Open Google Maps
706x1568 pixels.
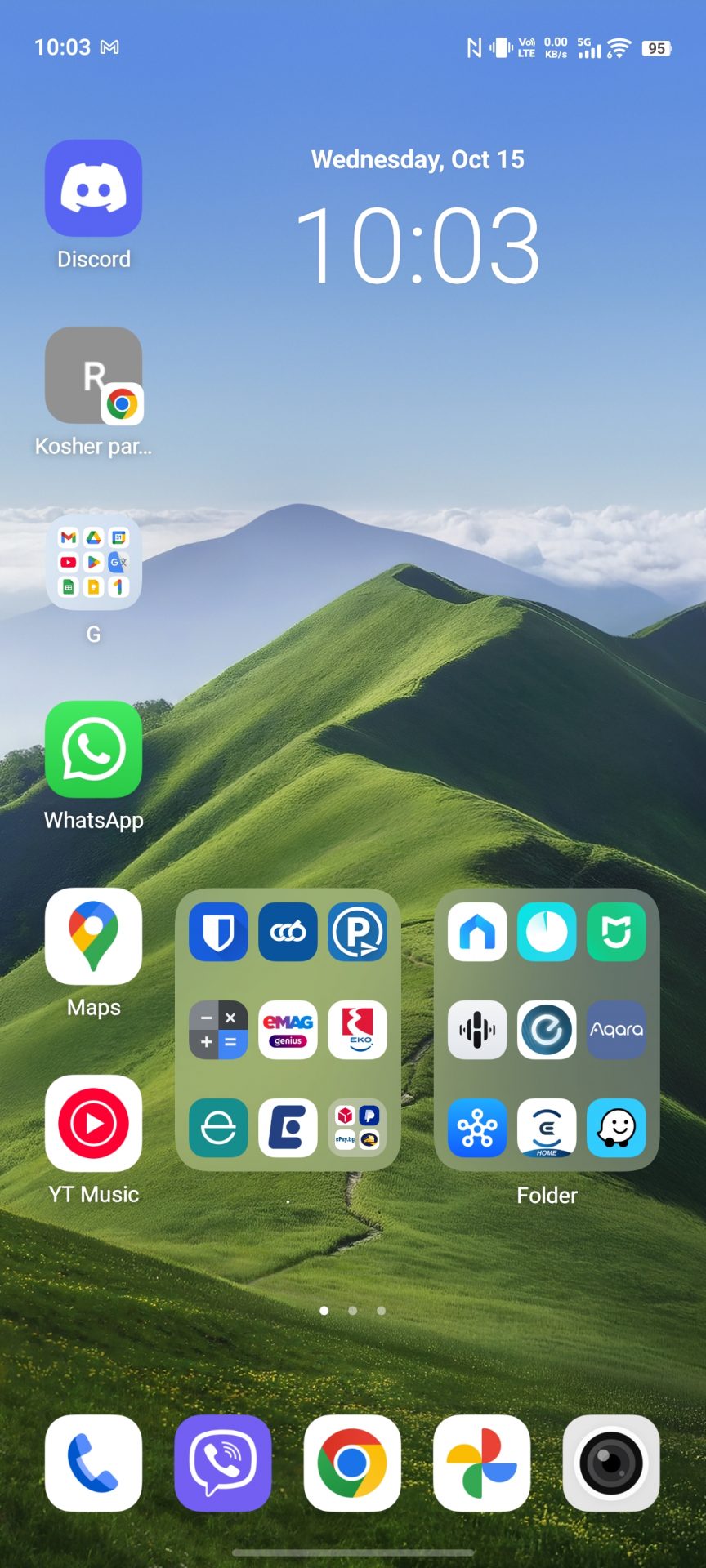93,937
